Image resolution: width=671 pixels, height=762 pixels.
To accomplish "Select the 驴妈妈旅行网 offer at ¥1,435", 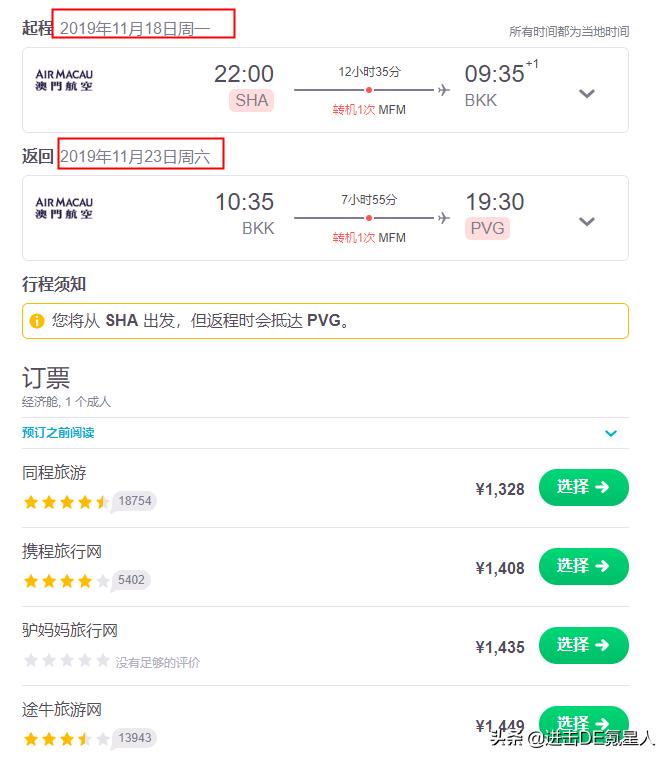I will 583,646.
